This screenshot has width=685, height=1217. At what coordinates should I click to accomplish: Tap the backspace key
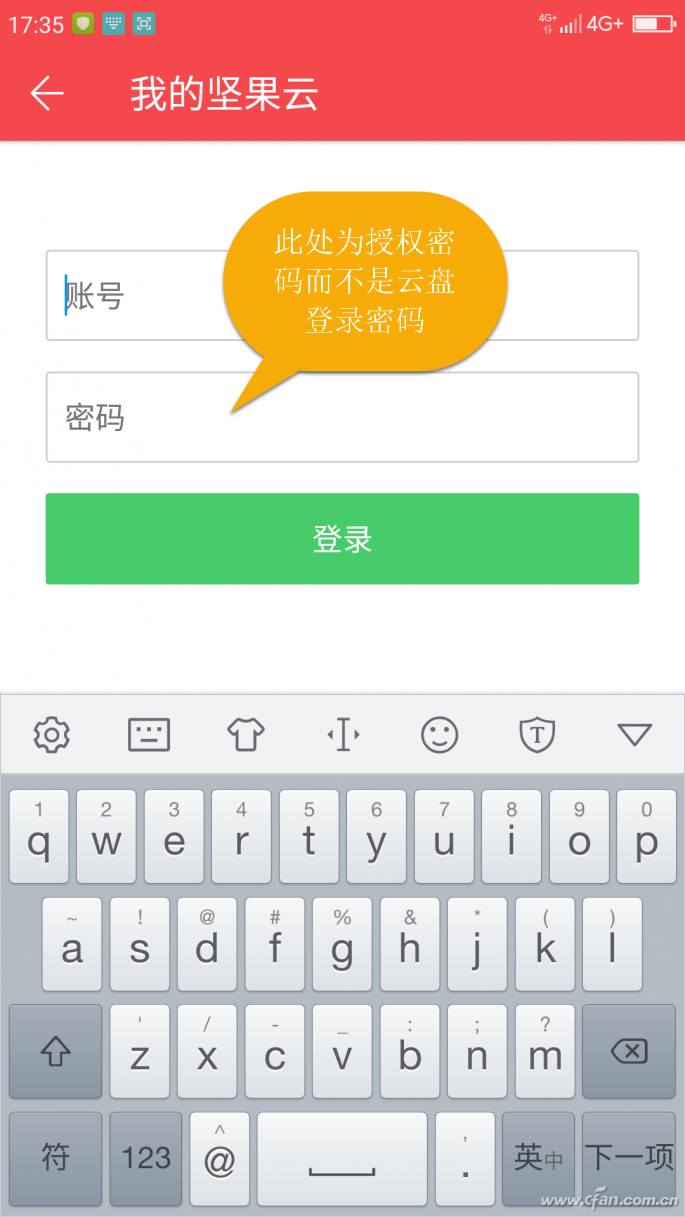point(628,1051)
